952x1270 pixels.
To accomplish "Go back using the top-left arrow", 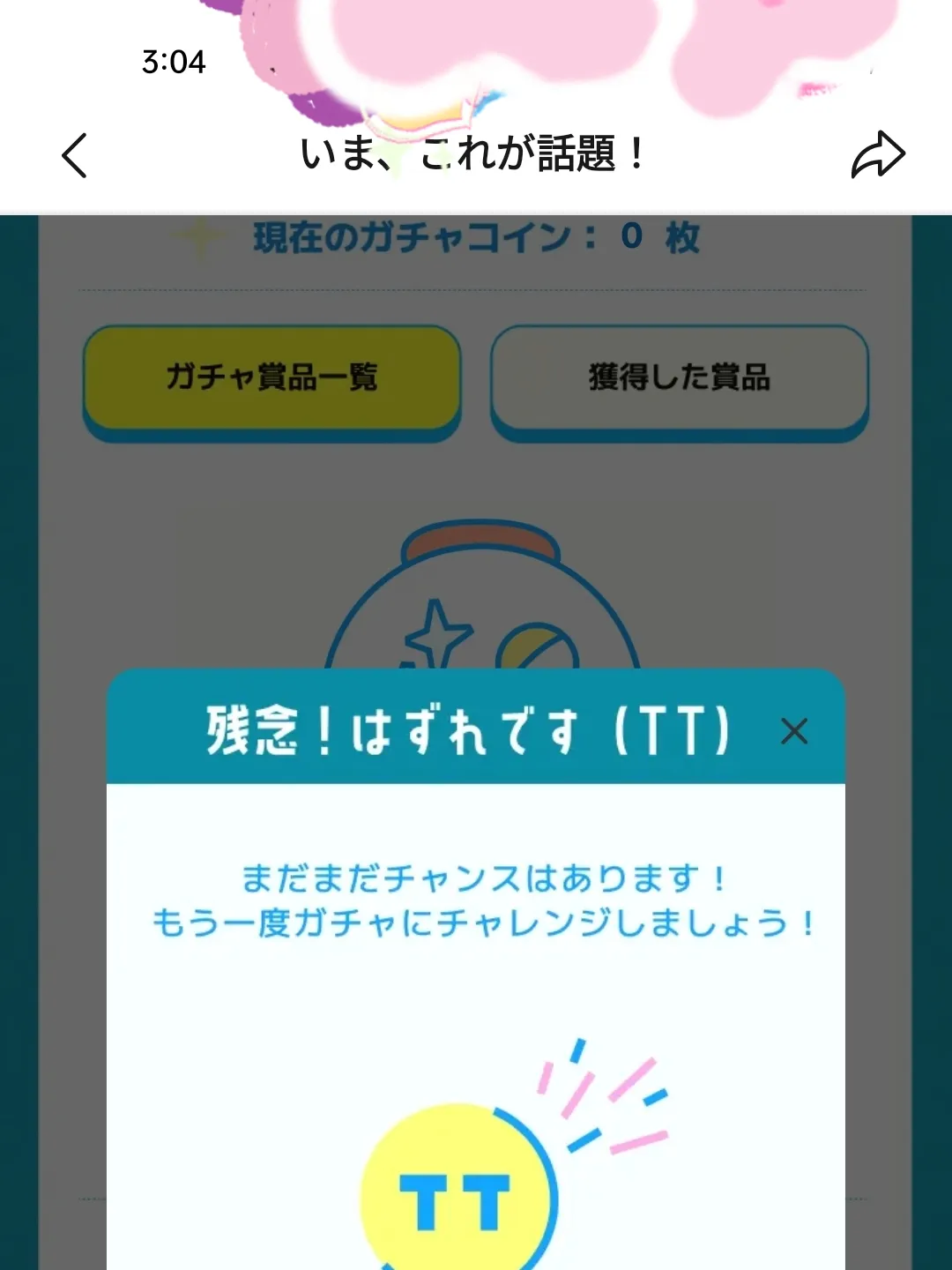I will (75, 155).
